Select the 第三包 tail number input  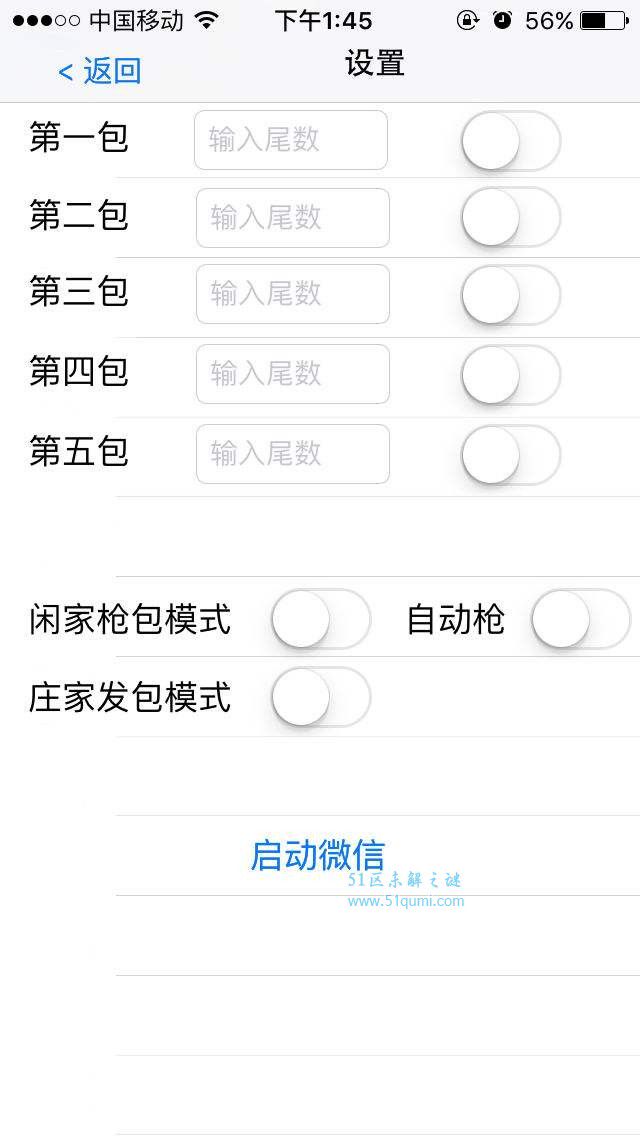click(x=293, y=294)
